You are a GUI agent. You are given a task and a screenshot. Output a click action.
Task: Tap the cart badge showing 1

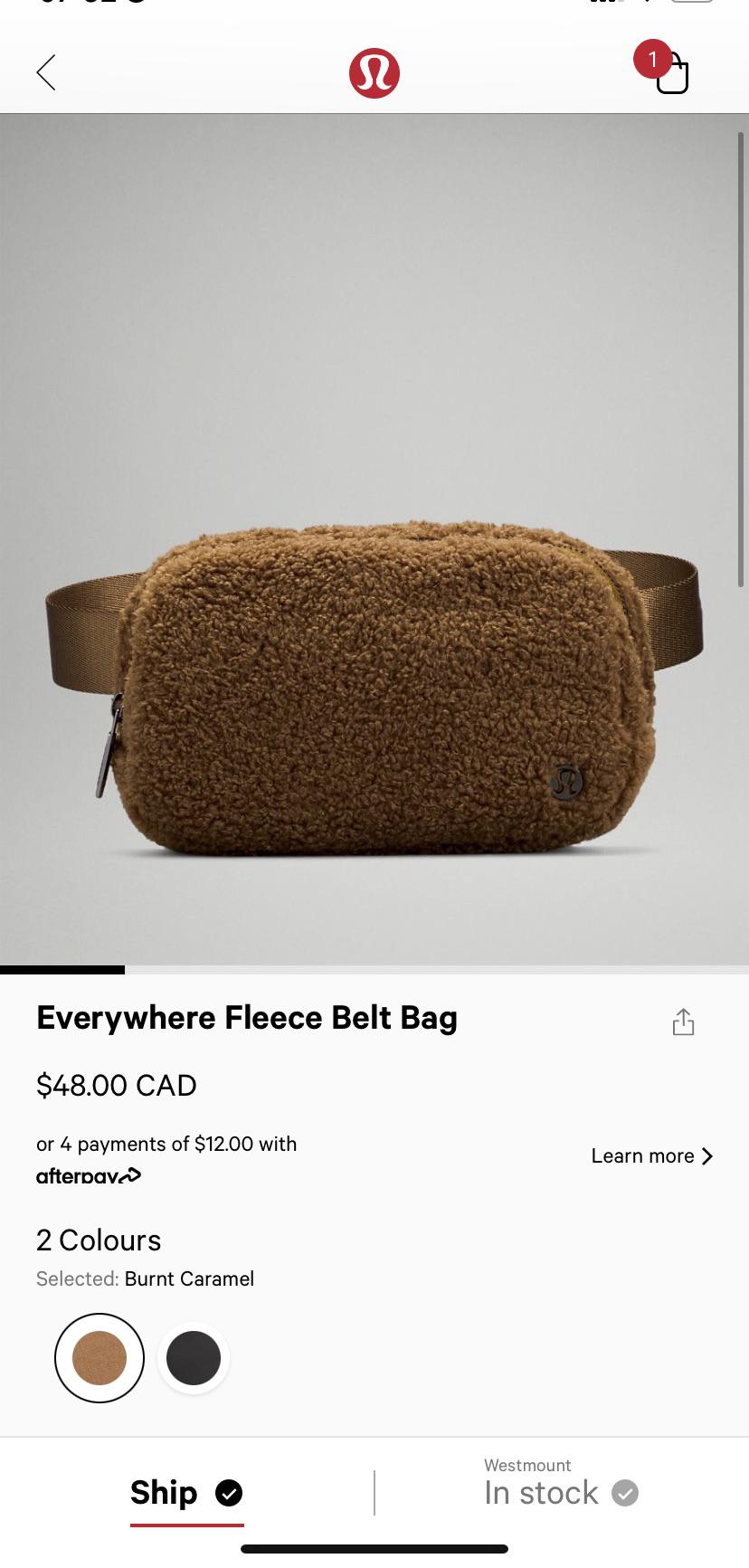(653, 61)
